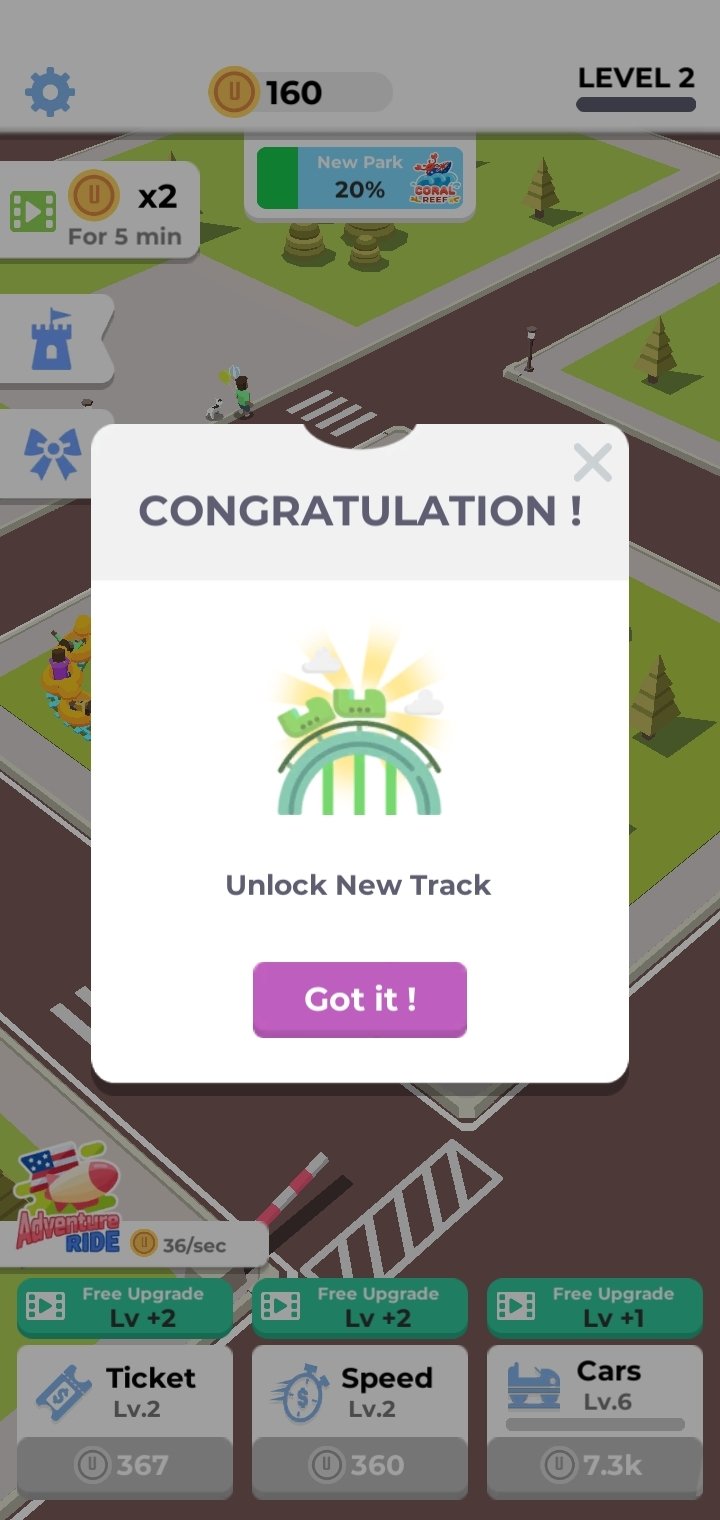Get free Ticket upgrade Lv +2
The height and width of the screenshot is (1520, 720).
(125, 1307)
